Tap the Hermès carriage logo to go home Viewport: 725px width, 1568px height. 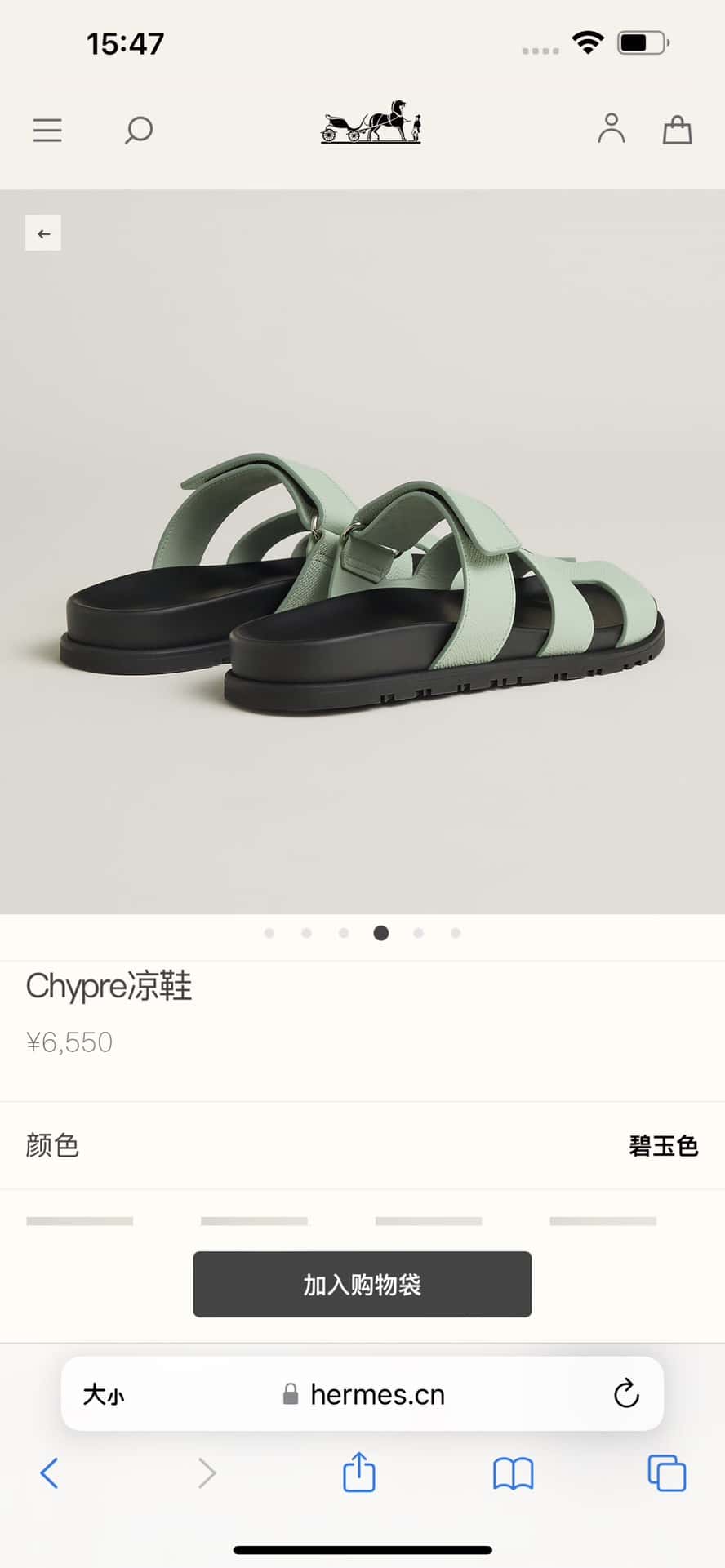click(371, 122)
